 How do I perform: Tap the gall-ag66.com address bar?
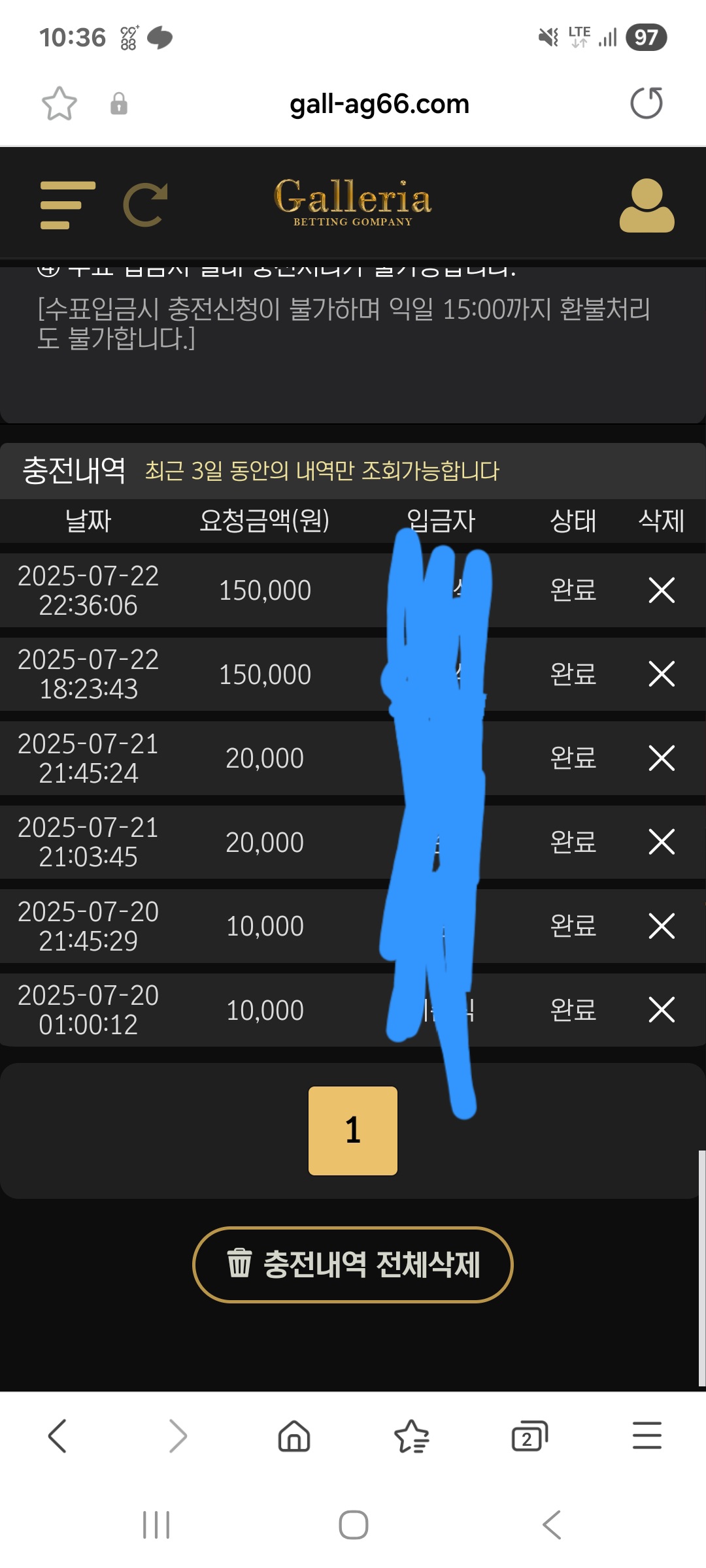coord(379,104)
